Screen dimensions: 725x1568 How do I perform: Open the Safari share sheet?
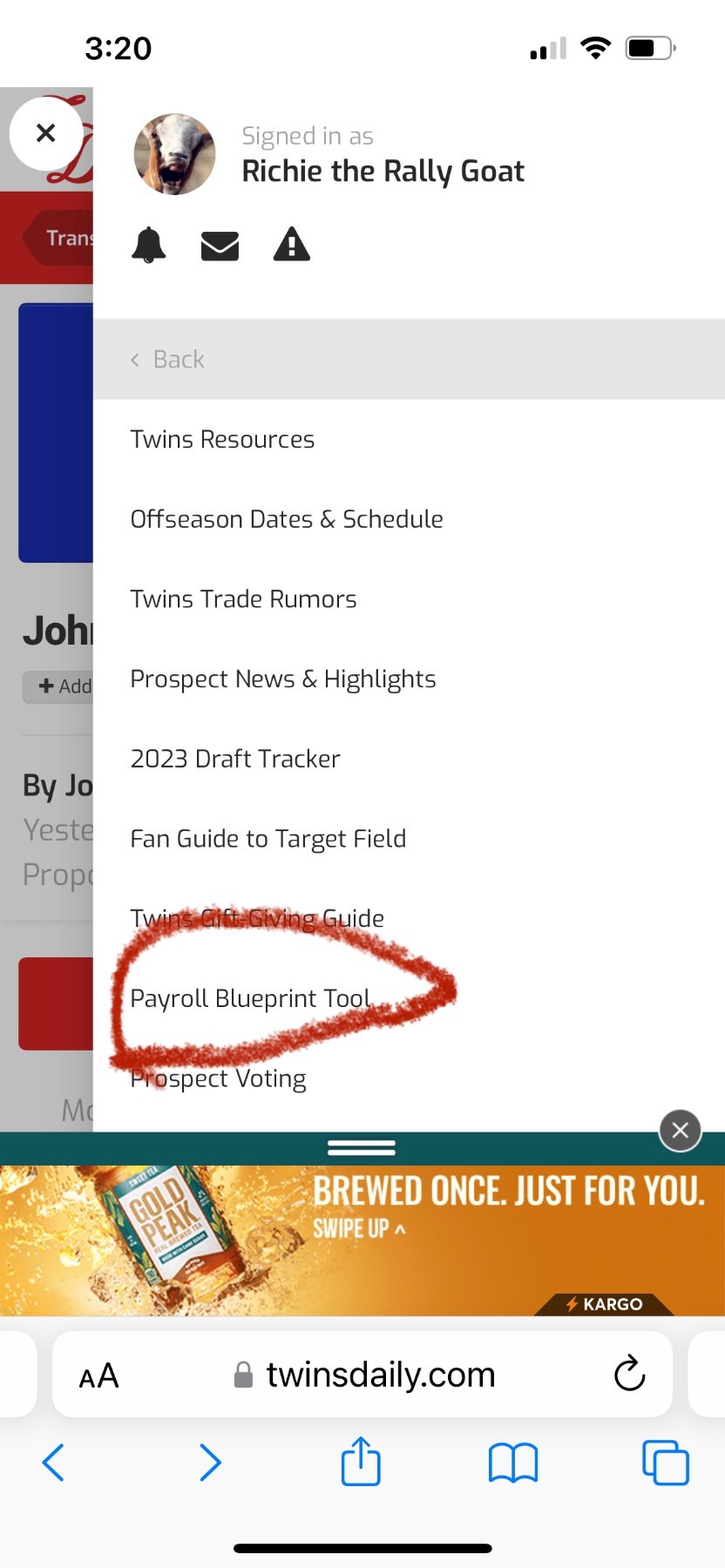coord(361,1462)
